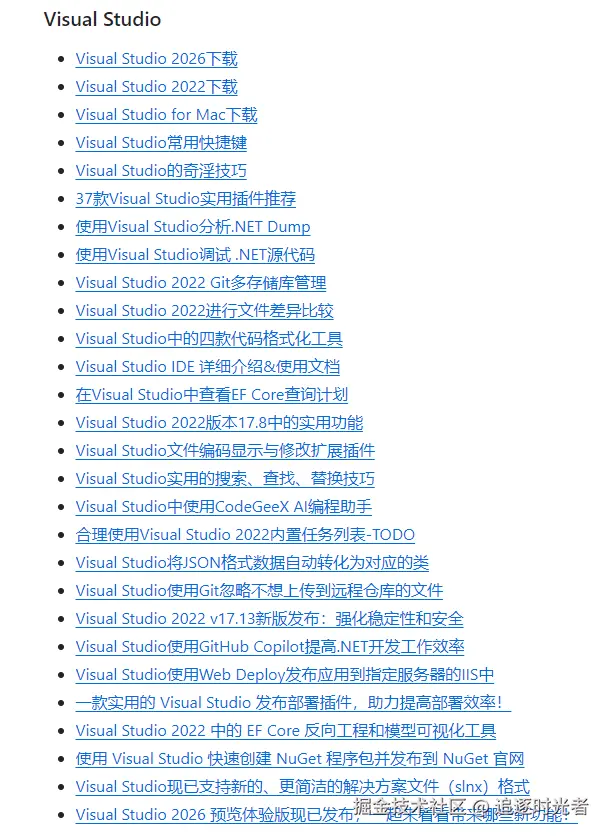
Task: Open Visual Studio将JSON格式数据自动转化为对应的类
Action: pyautogui.click(x=252, y=563)
